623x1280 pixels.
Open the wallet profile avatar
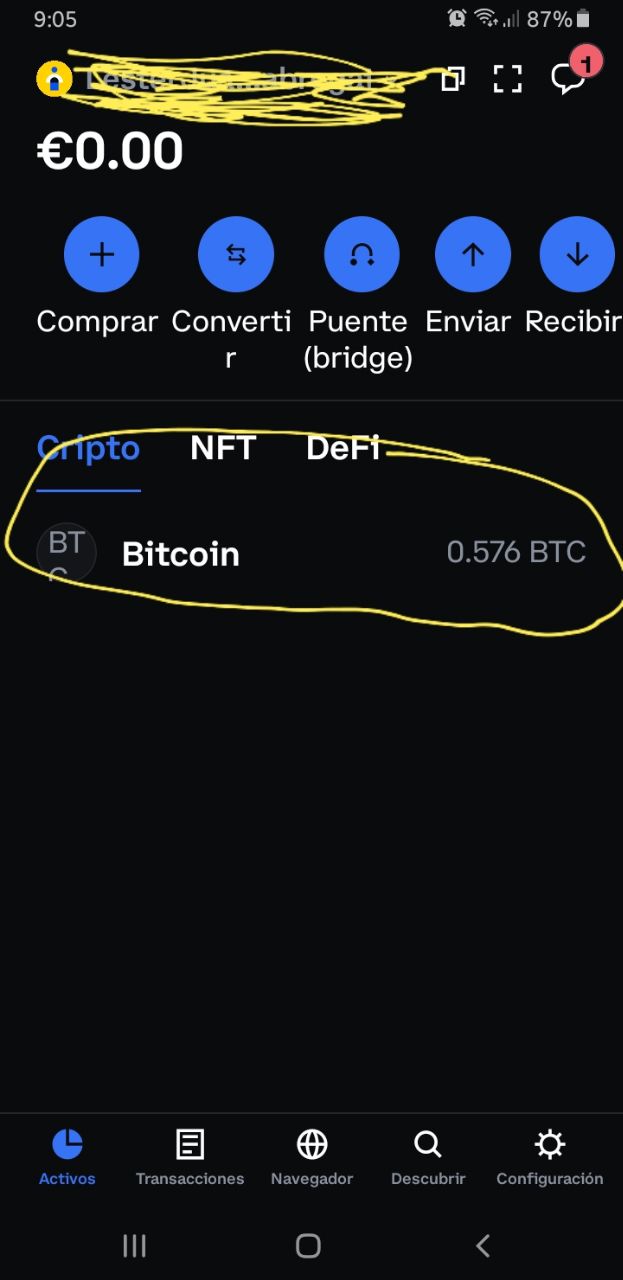(53, 79)
